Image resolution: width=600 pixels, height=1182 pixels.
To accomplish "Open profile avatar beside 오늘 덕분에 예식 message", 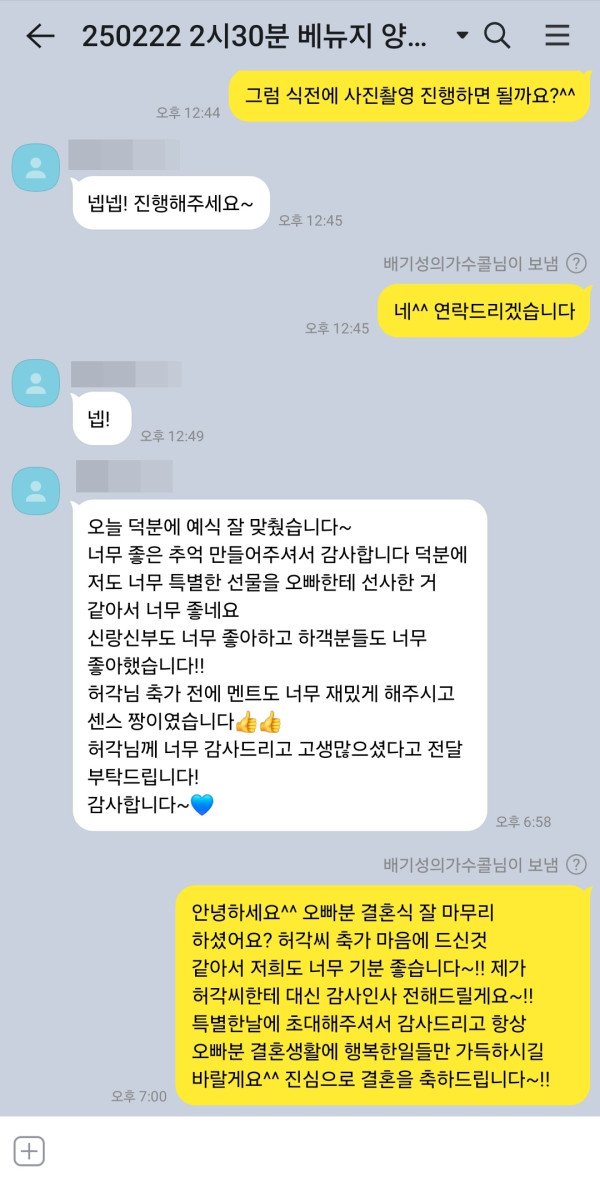I will (36, 490).
